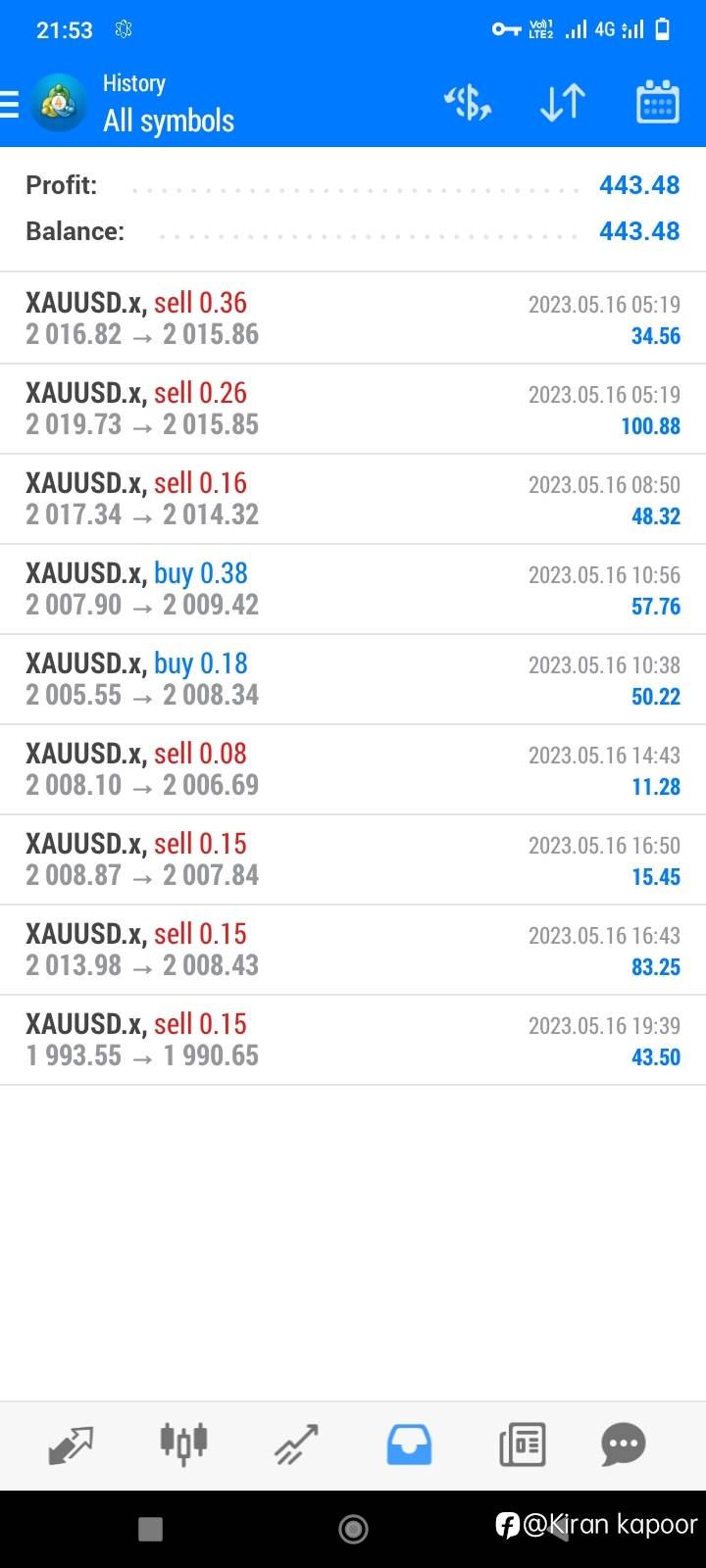
Task: Open the XAUUSD.x sell 0.16 trade
Action: (x=353, y=499)
